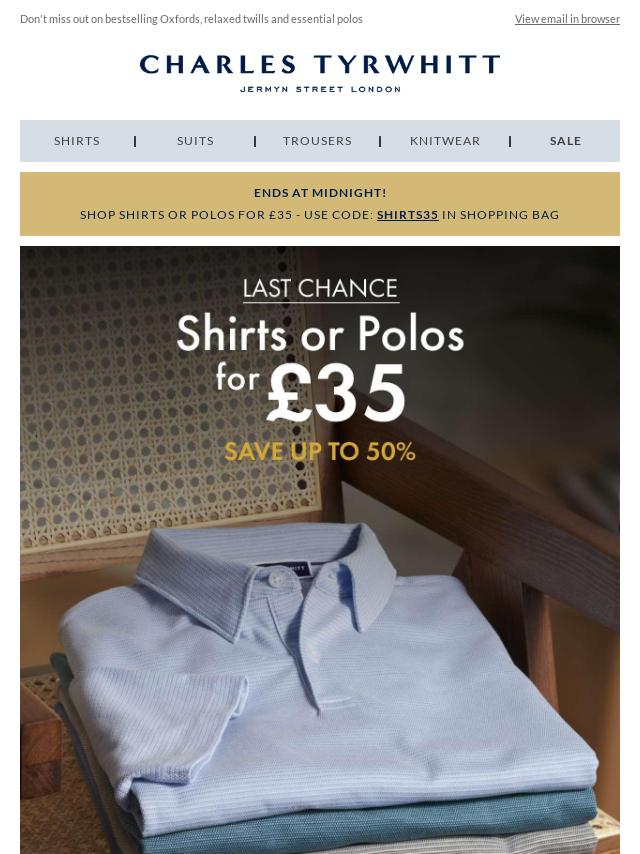Open the Sale section
The width and height of the screenshot is (640, 854).
point(565,141)
